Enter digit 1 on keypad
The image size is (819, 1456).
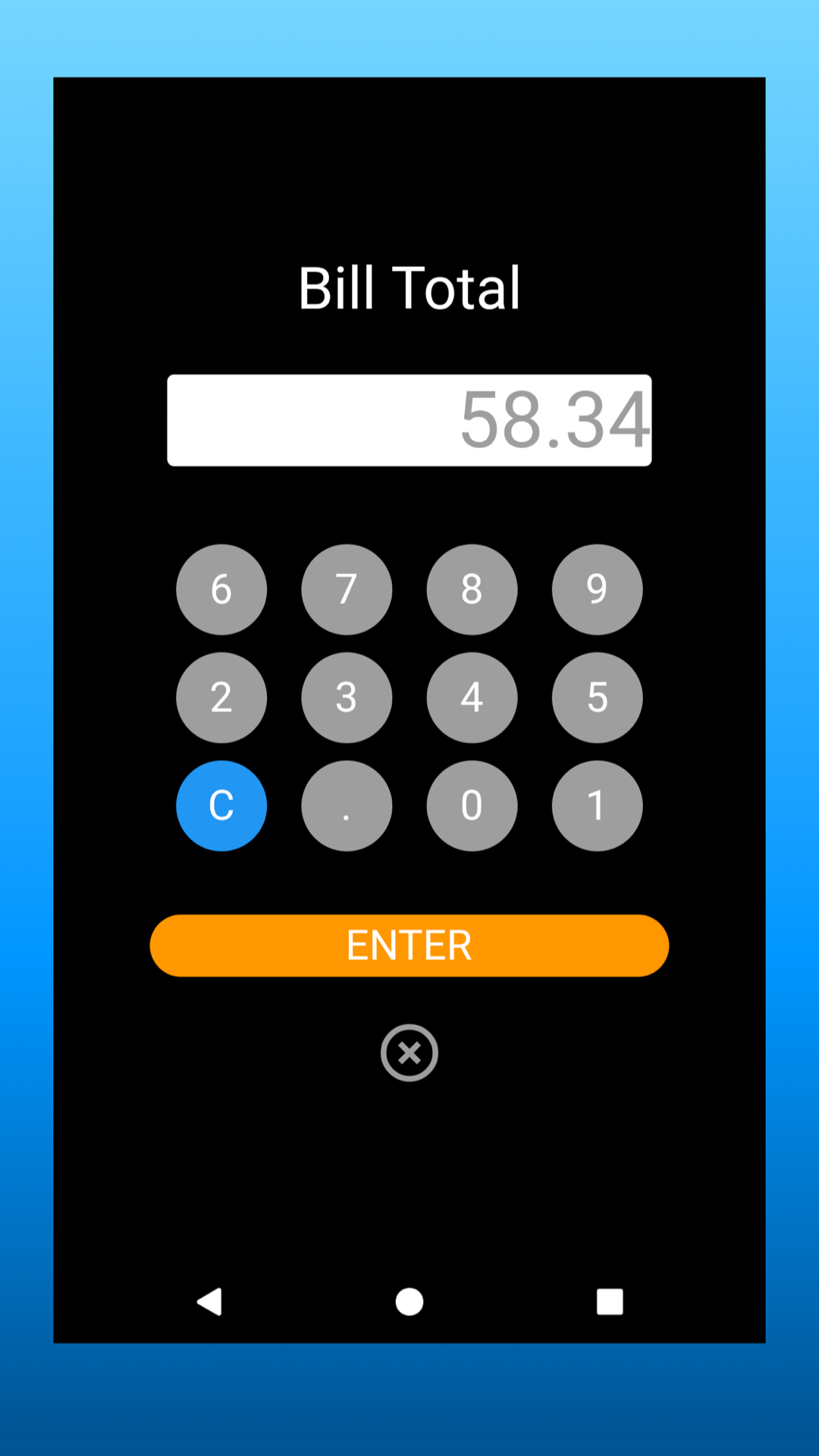point(597,805)
